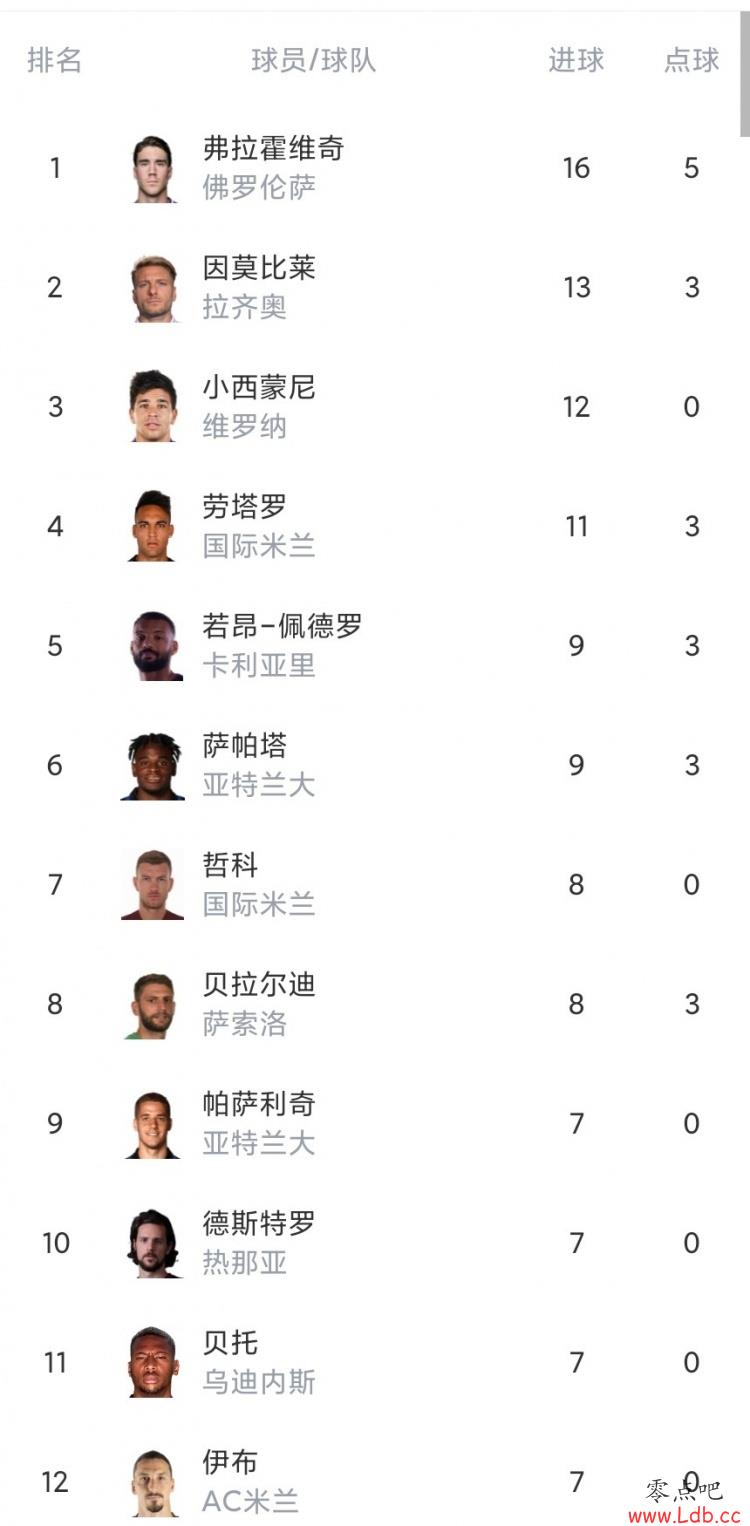This screenshot has height=1526, width=750.
Task: Select the 德斯特罗 row from 热那亚
Action: coord(375,1243)
